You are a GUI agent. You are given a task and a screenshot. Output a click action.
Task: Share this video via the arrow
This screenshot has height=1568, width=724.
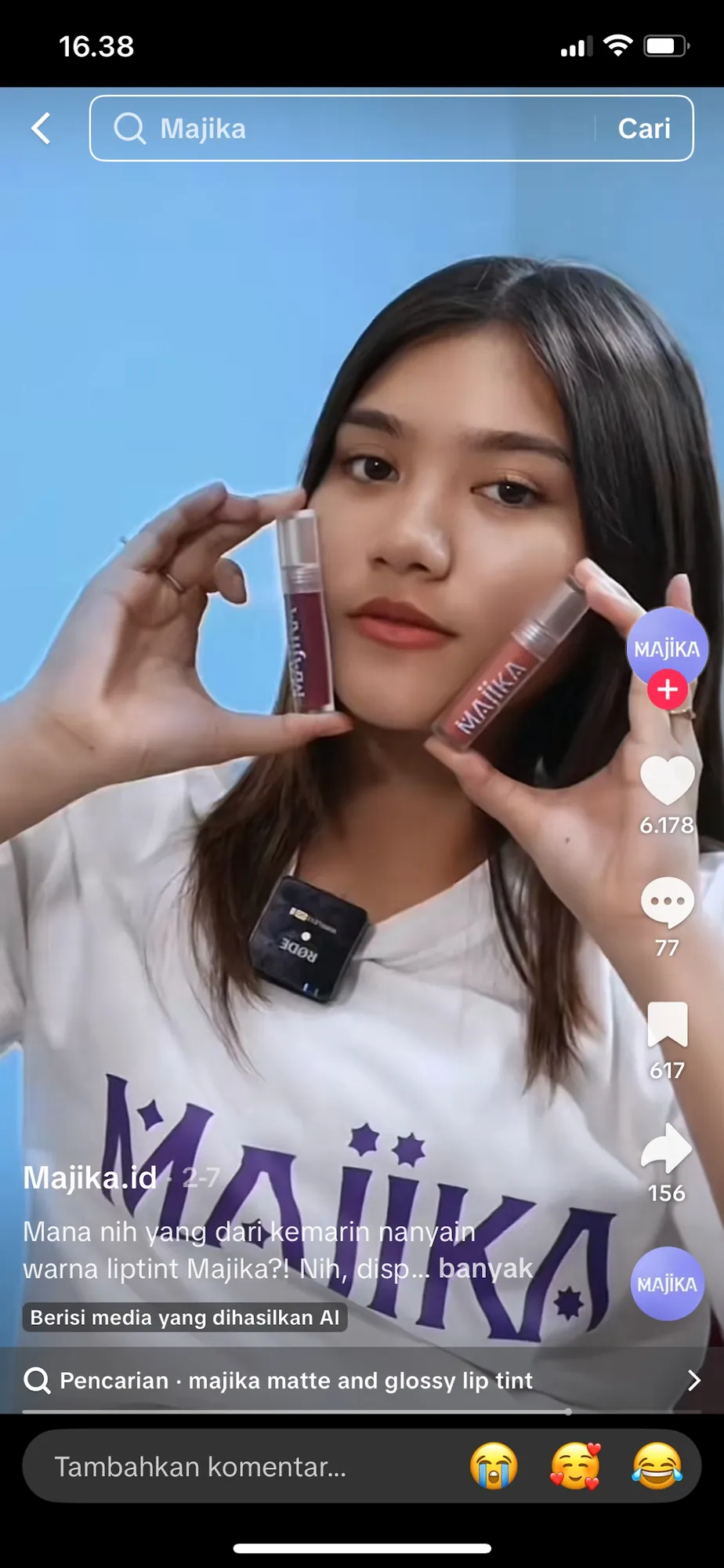(667, 1148)
